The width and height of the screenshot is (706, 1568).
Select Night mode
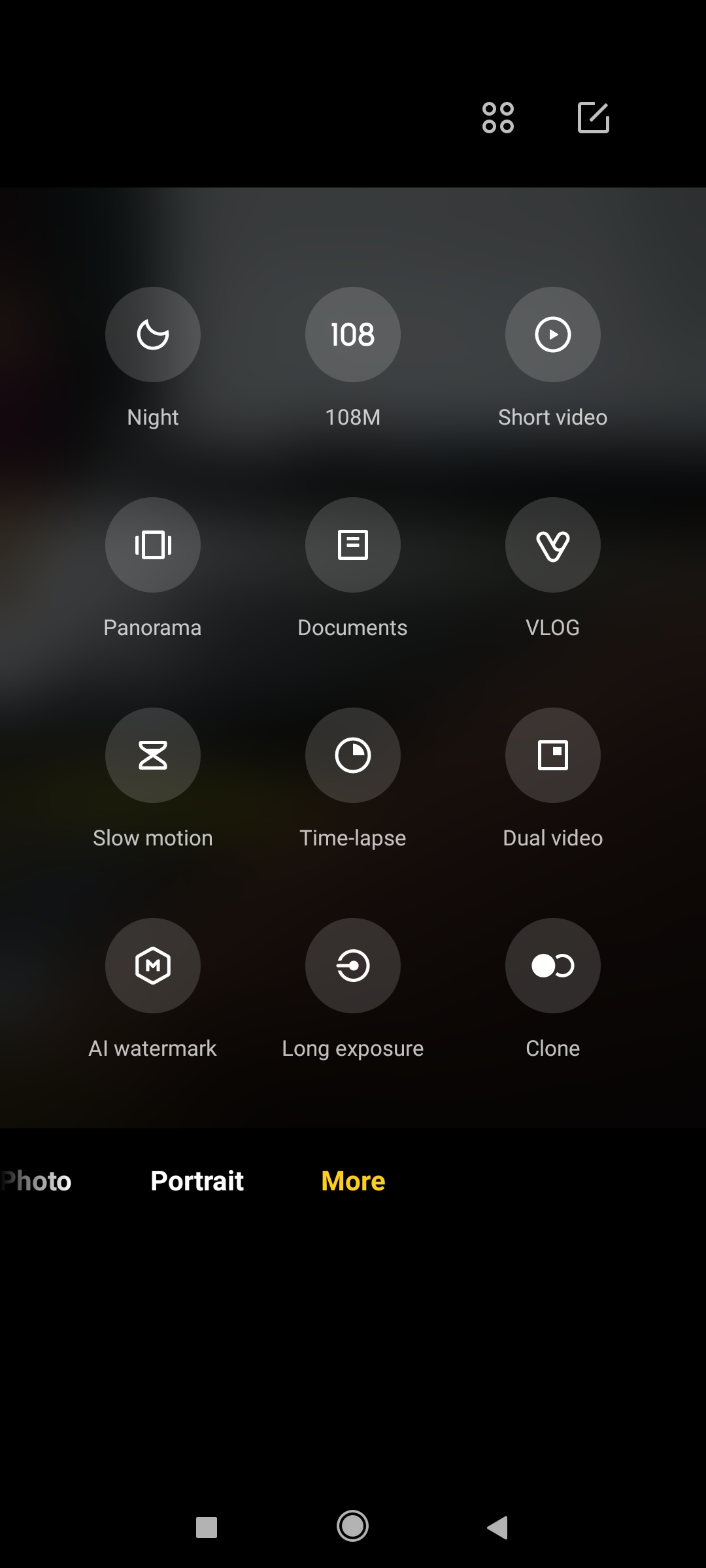(153, 335)
